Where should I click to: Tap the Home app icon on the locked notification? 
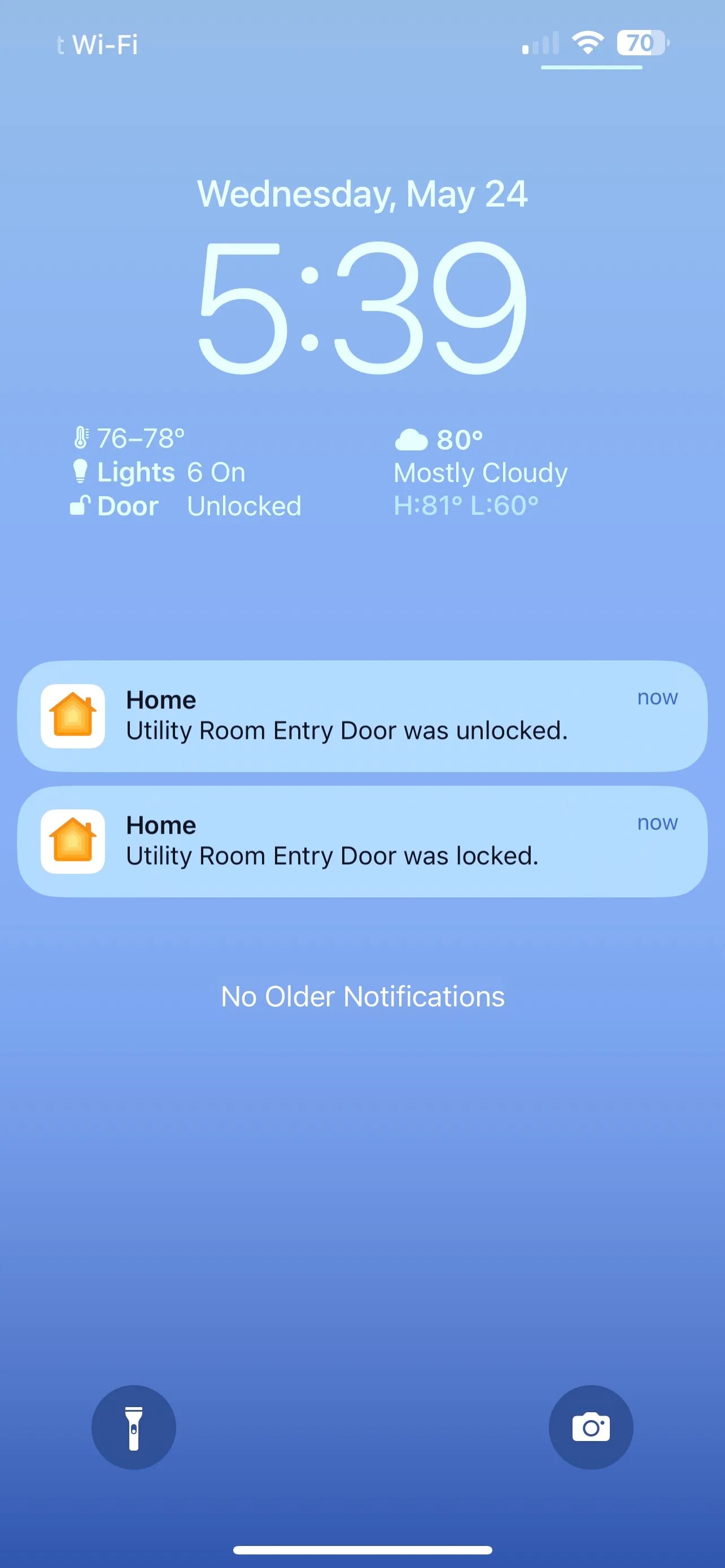tap(72, 841)
